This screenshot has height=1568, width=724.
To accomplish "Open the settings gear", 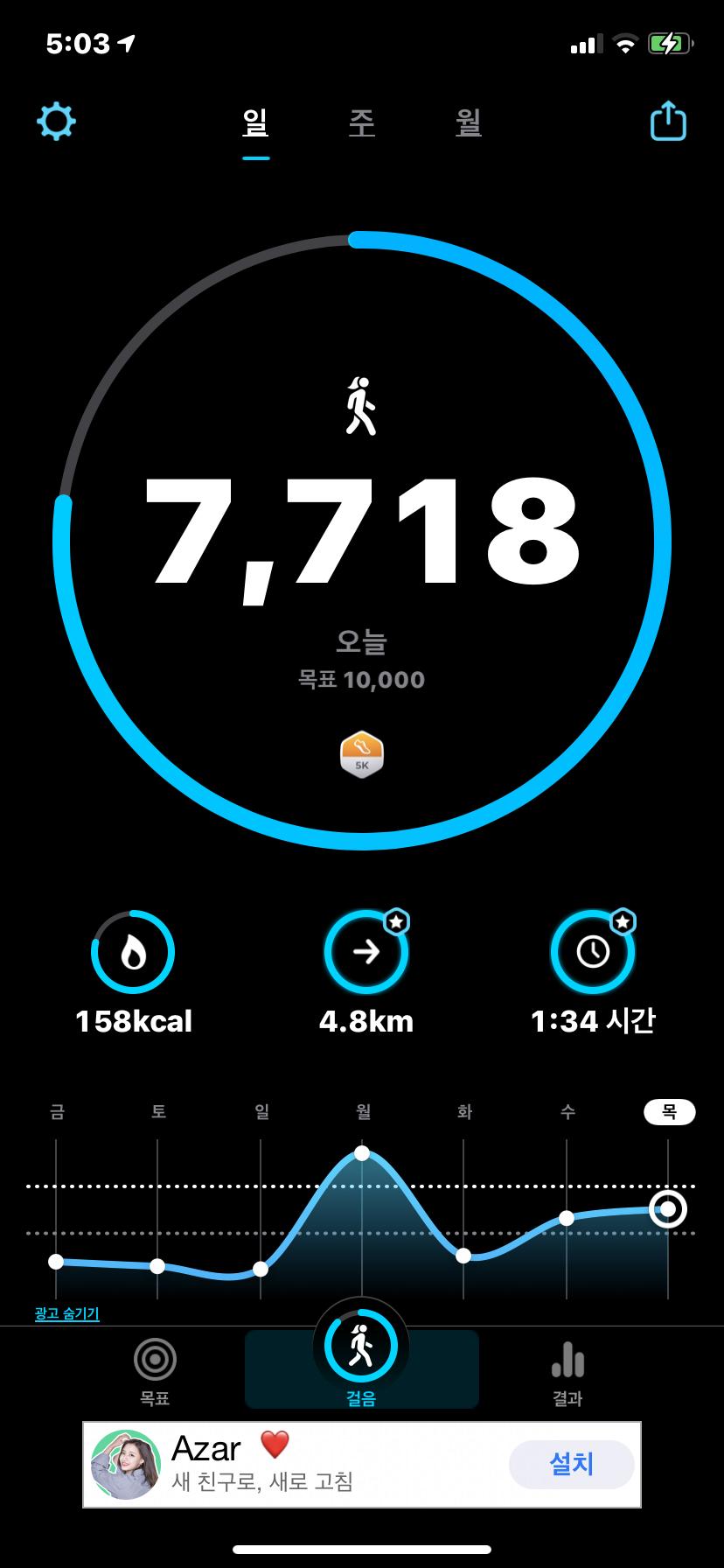I will 56,122.
